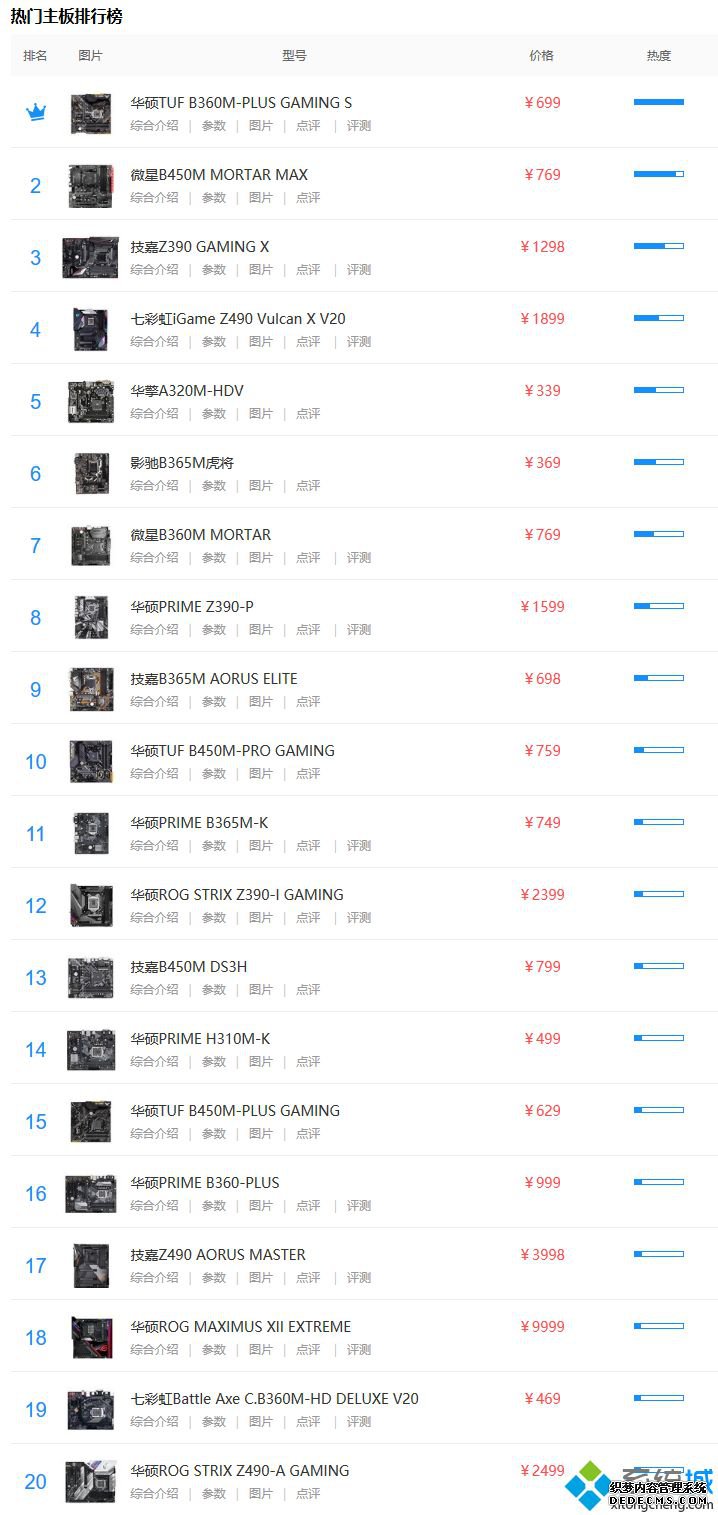Read 评测 for 微星B360M MORTAR
This screenshot has width=718, height=1515.
coord(359,558)
